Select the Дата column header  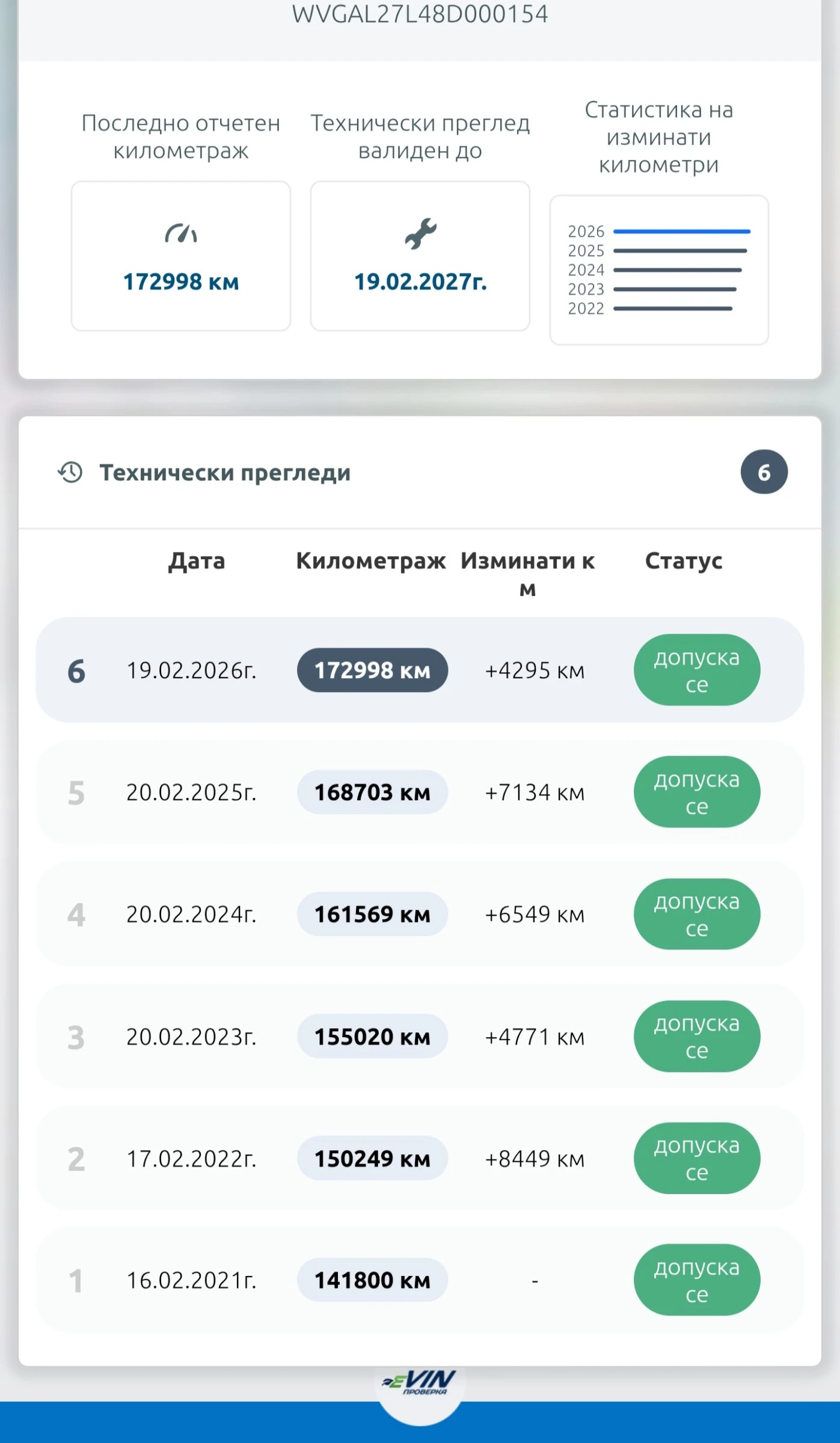click(x=197, y=560)
